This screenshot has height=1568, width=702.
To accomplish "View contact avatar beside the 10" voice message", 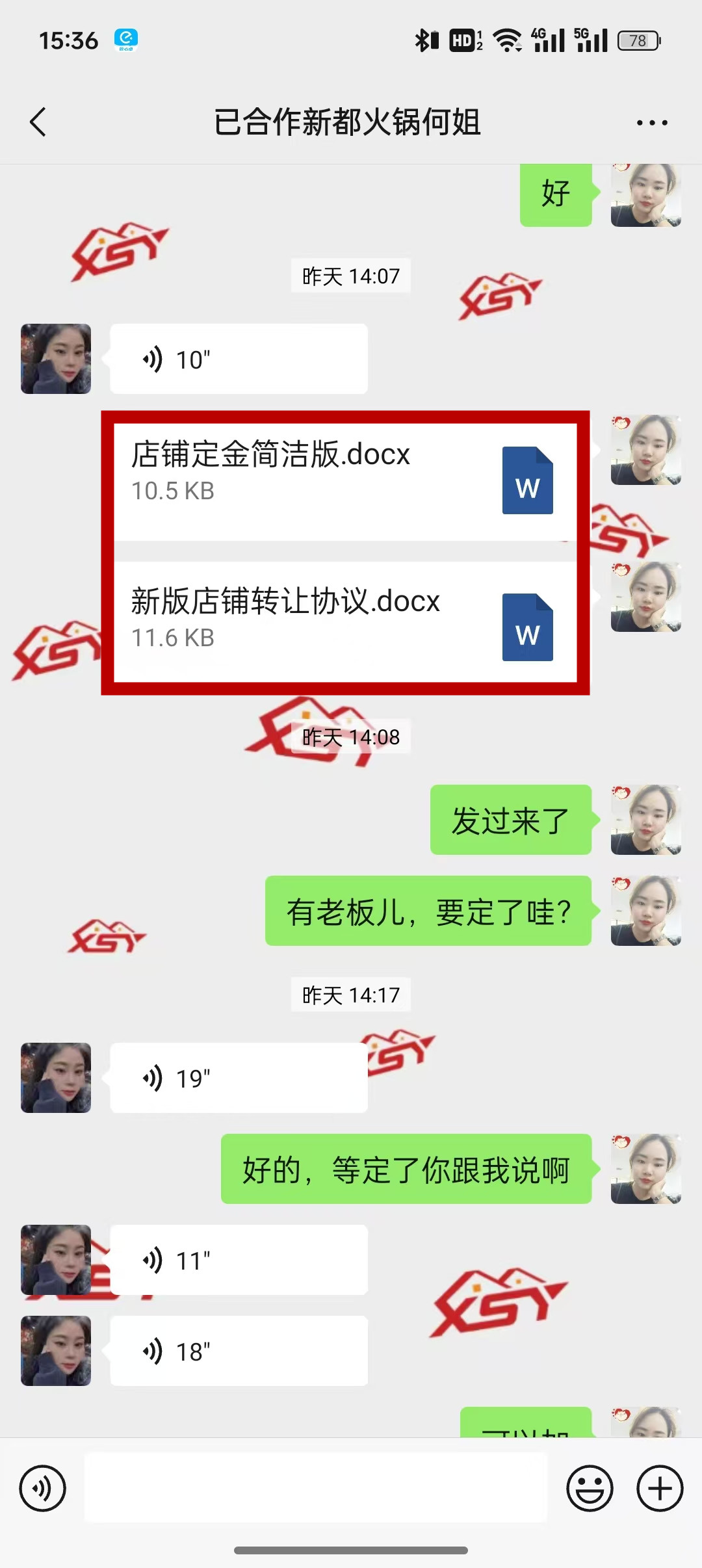I will [x=56, y=359].
